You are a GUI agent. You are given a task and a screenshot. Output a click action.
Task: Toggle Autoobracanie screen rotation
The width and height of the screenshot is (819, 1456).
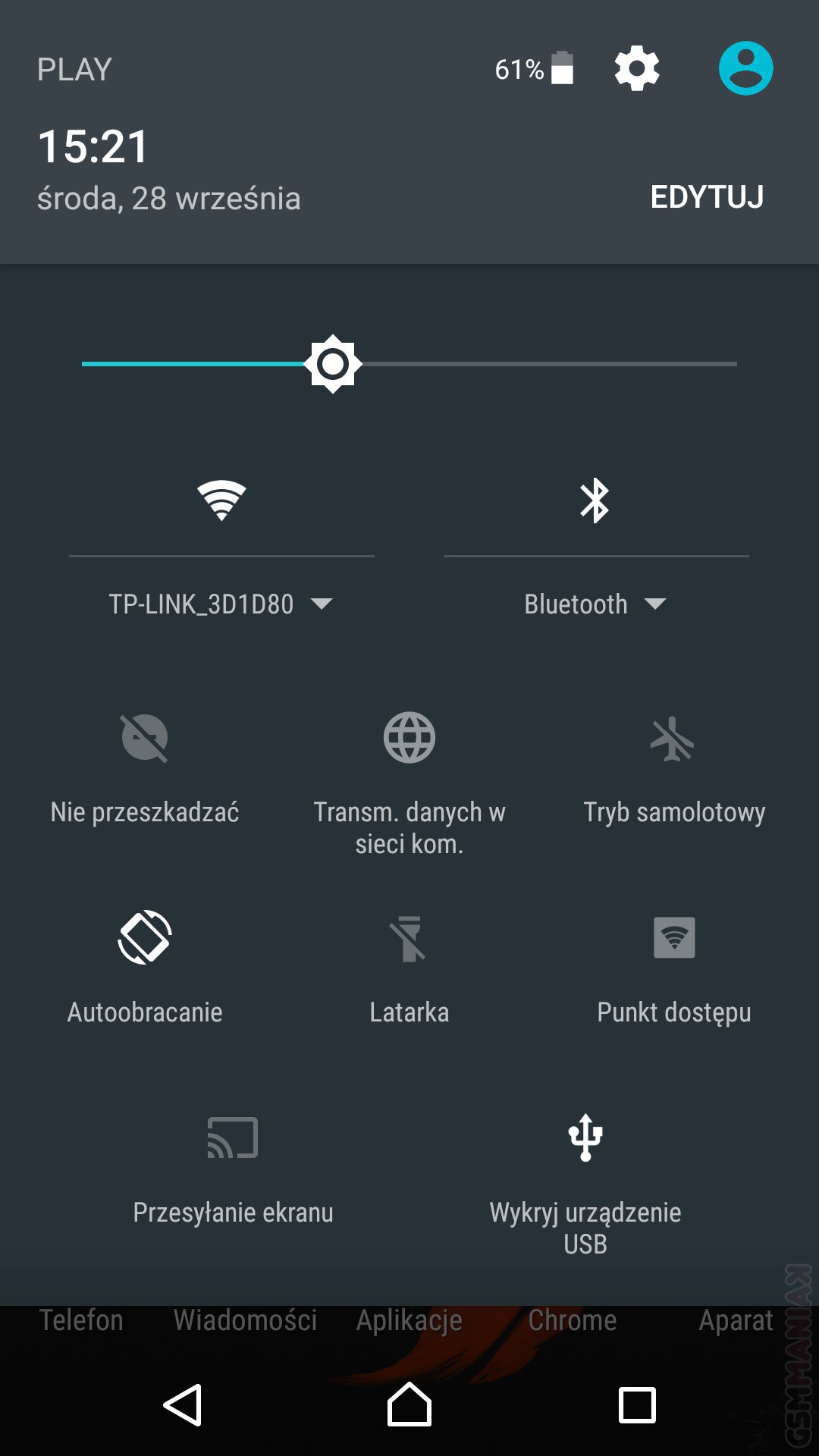[144, 938]
